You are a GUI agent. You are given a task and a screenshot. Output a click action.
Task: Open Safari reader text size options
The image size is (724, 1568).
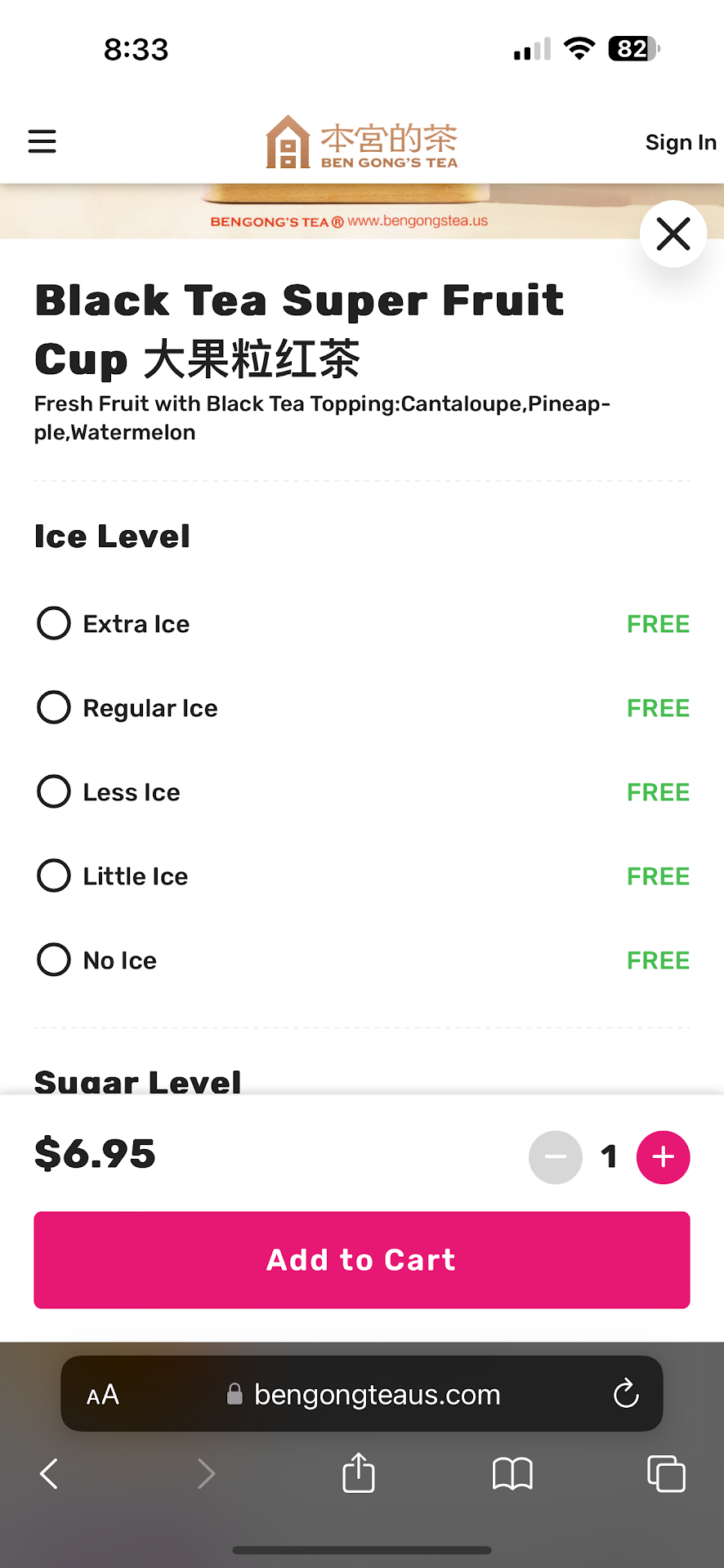point(103,1395)
